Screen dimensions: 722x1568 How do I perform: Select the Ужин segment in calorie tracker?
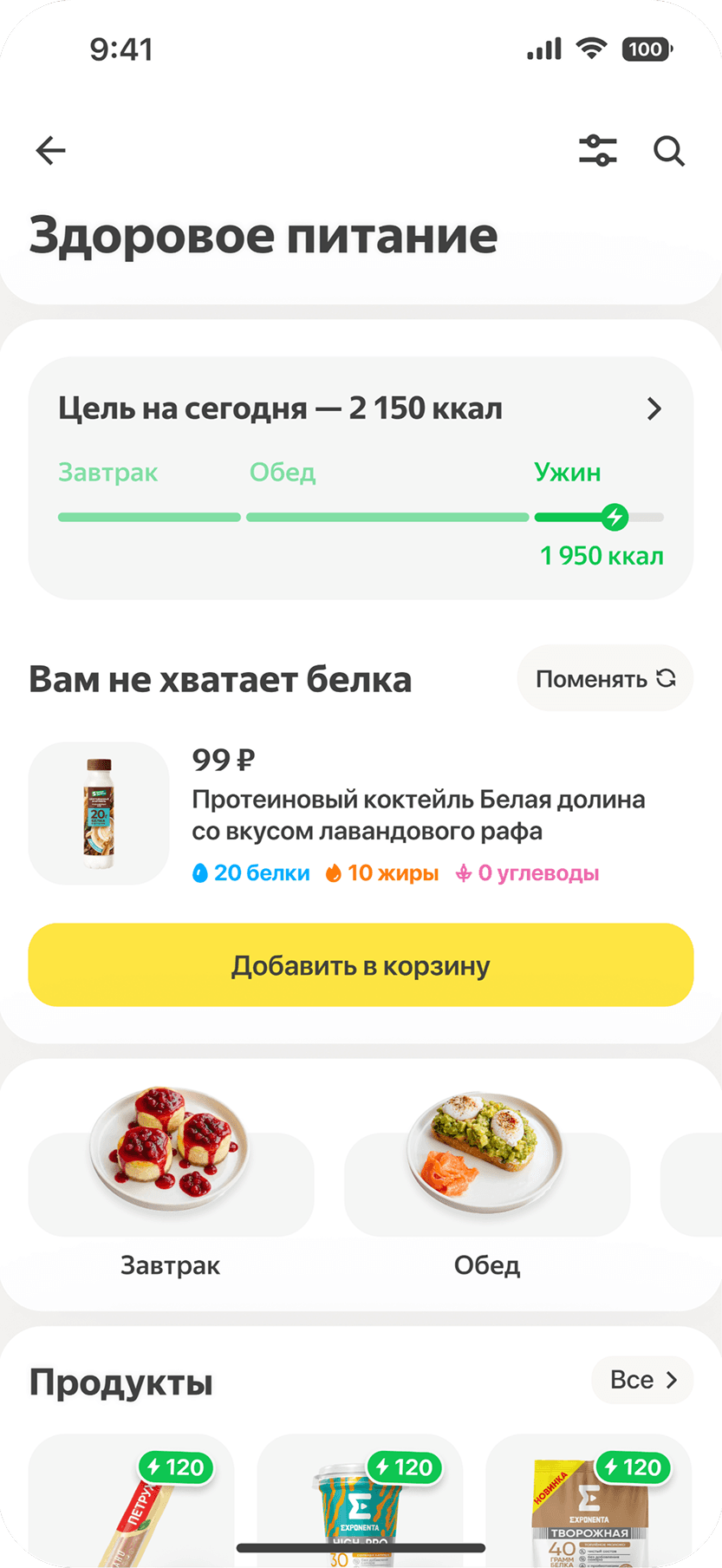tap(568, 473)
